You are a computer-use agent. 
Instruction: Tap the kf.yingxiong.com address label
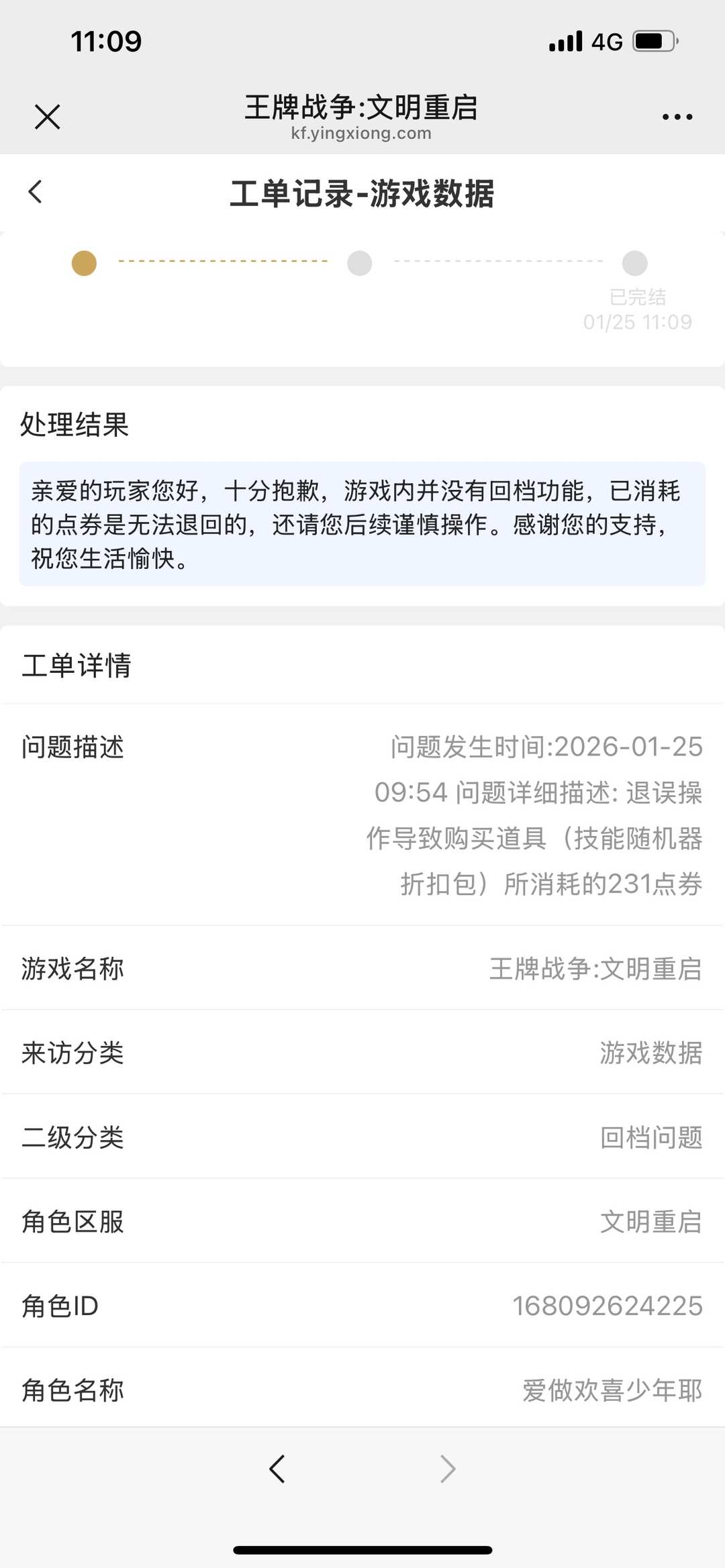(361, 133)
